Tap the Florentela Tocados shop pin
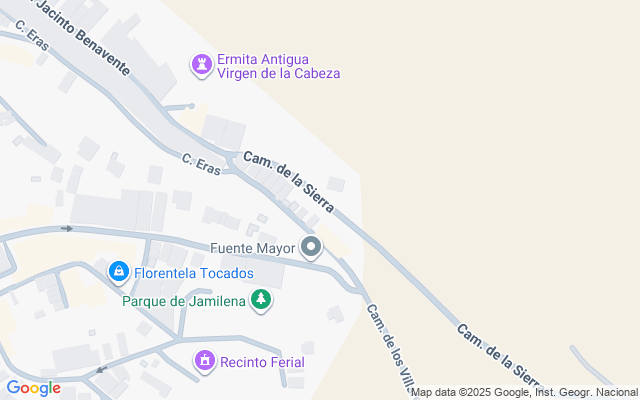The height and width of the screenshot is (400, 640). 119,272
